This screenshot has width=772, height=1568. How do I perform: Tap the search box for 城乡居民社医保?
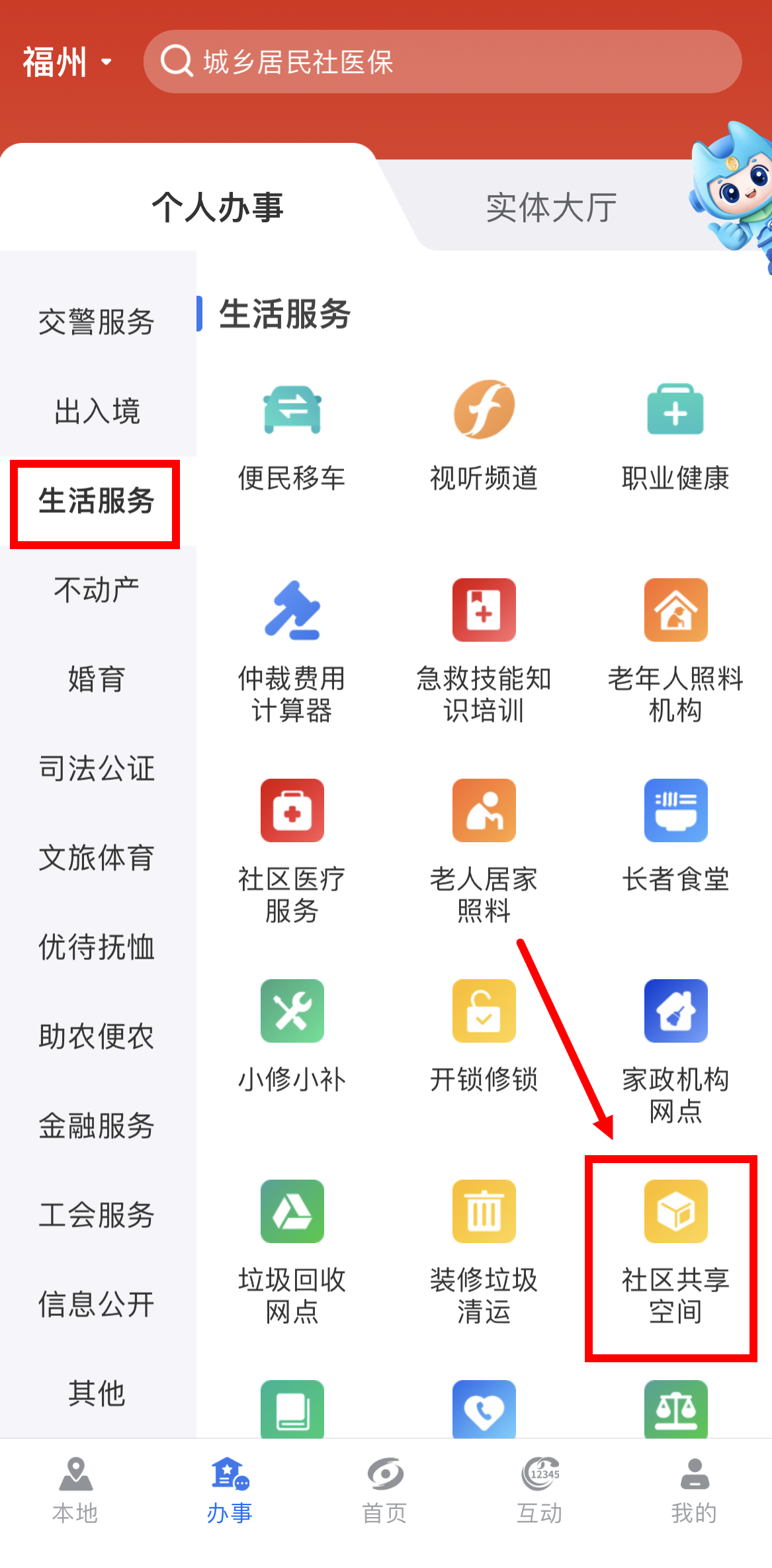click(x=442, y=62)
